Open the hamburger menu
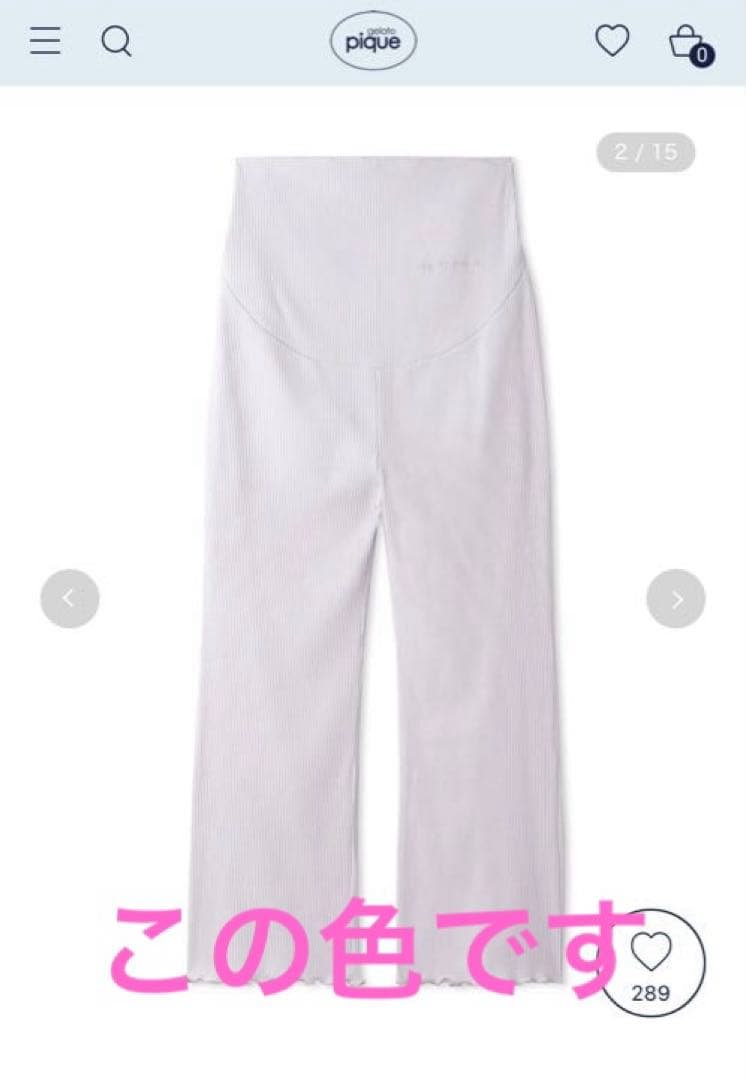This screenshot has width=746, height=1080. click(45, 41)
